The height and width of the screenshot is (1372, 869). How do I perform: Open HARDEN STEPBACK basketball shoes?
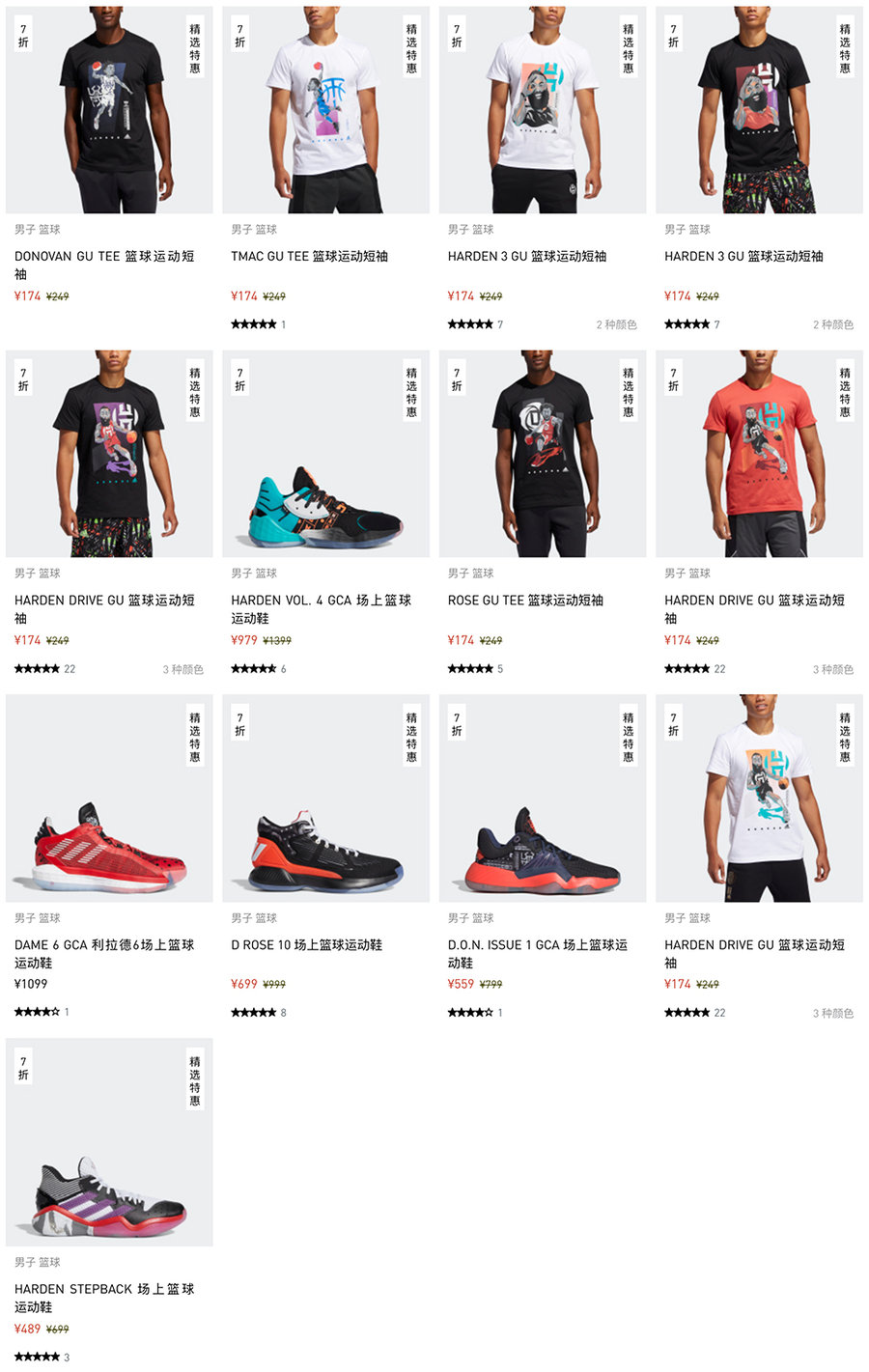coord(109,1142)
